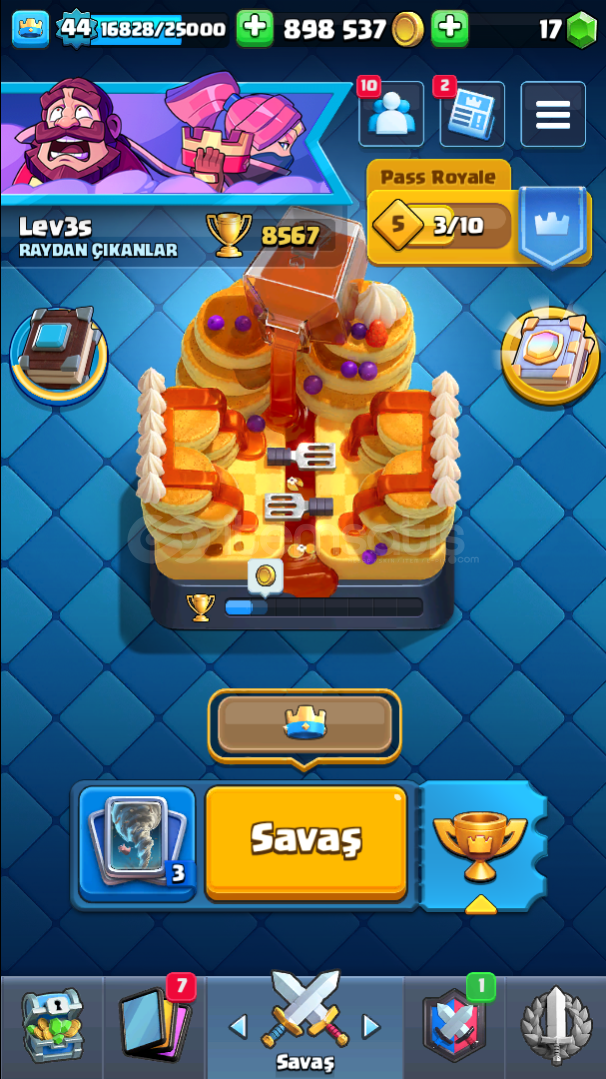This screenshot has height=1079, width=606.
Task: Open Pass Royale progress
Action: point(479,215)
